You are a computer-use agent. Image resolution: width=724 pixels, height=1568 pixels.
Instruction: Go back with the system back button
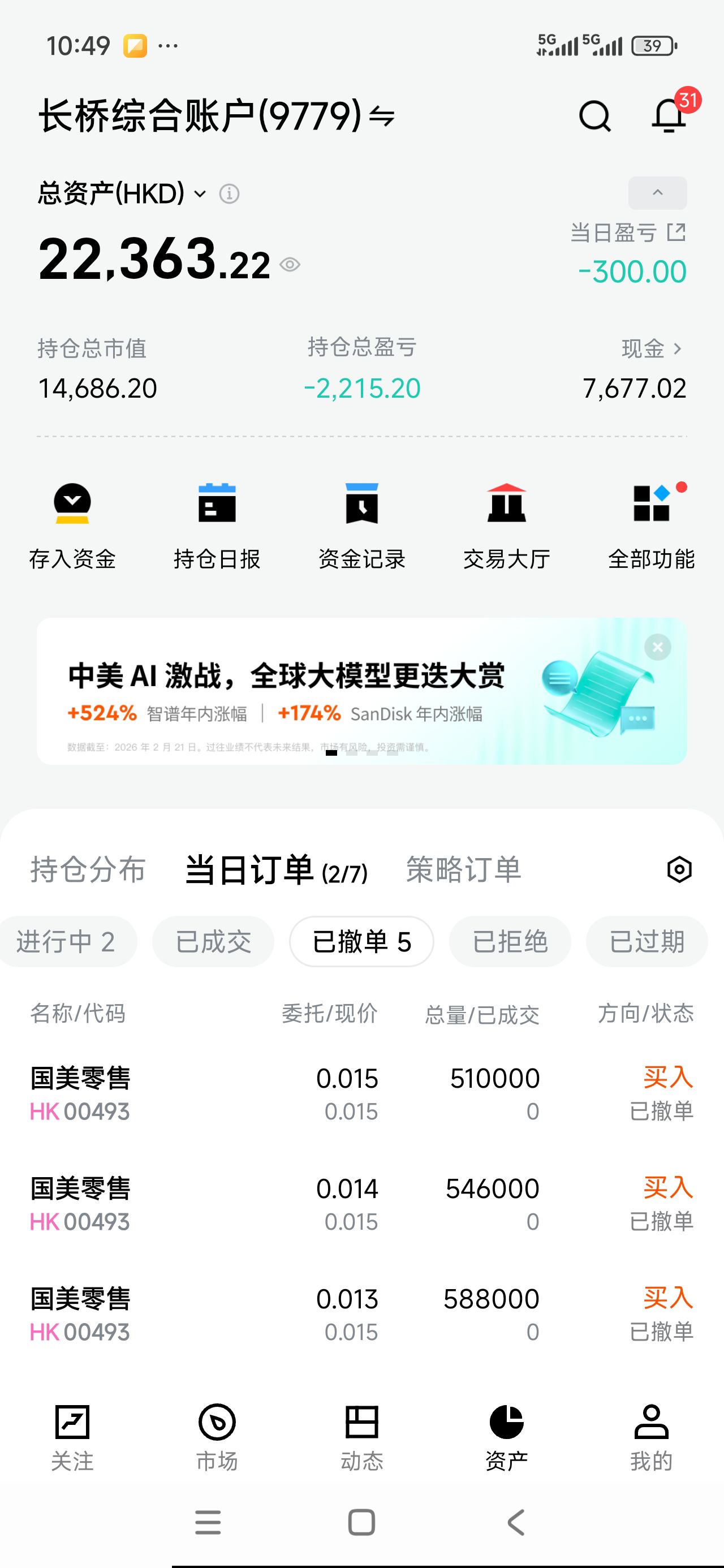tap(516, 1522)
